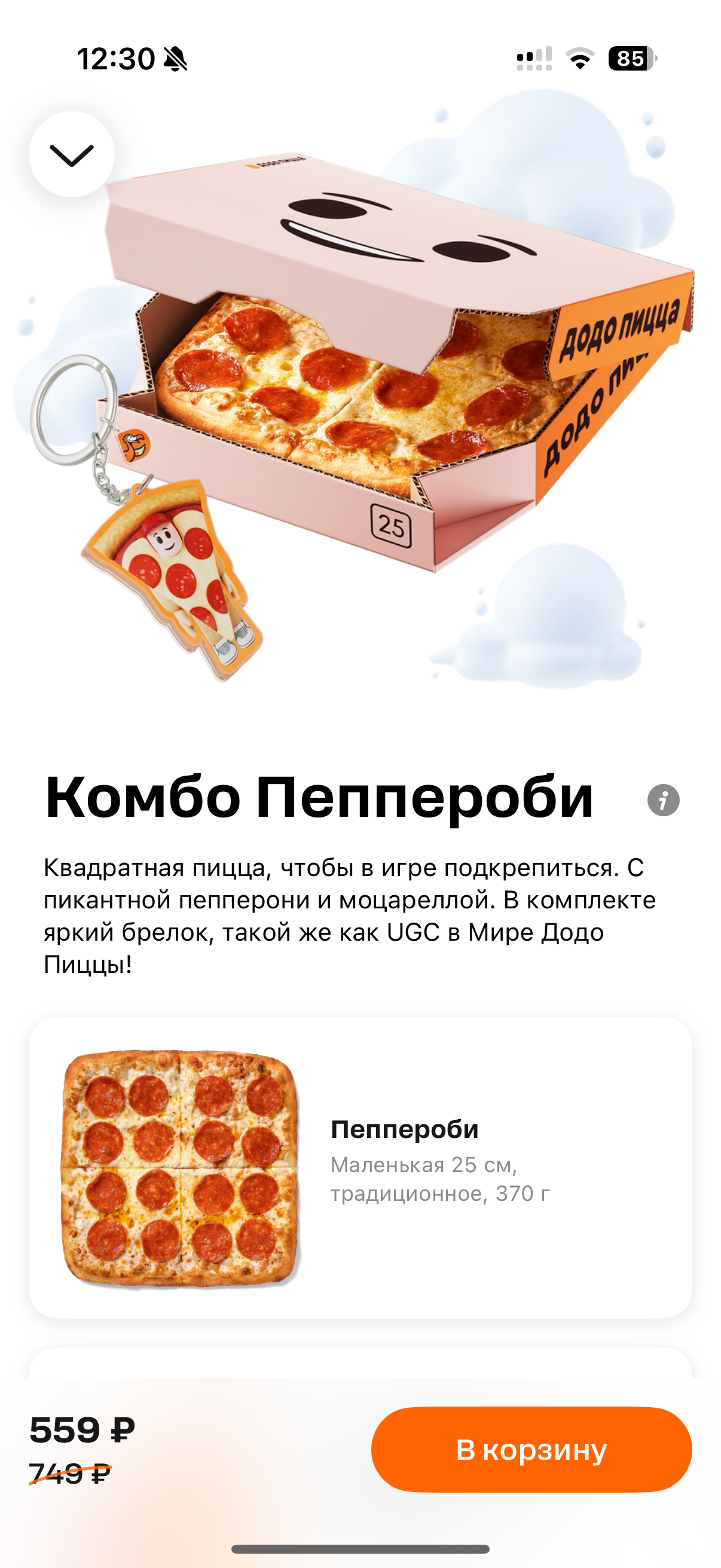Open the Пепперони pizza card
Screen dimensions: 721x1568
click(360, 1168)
